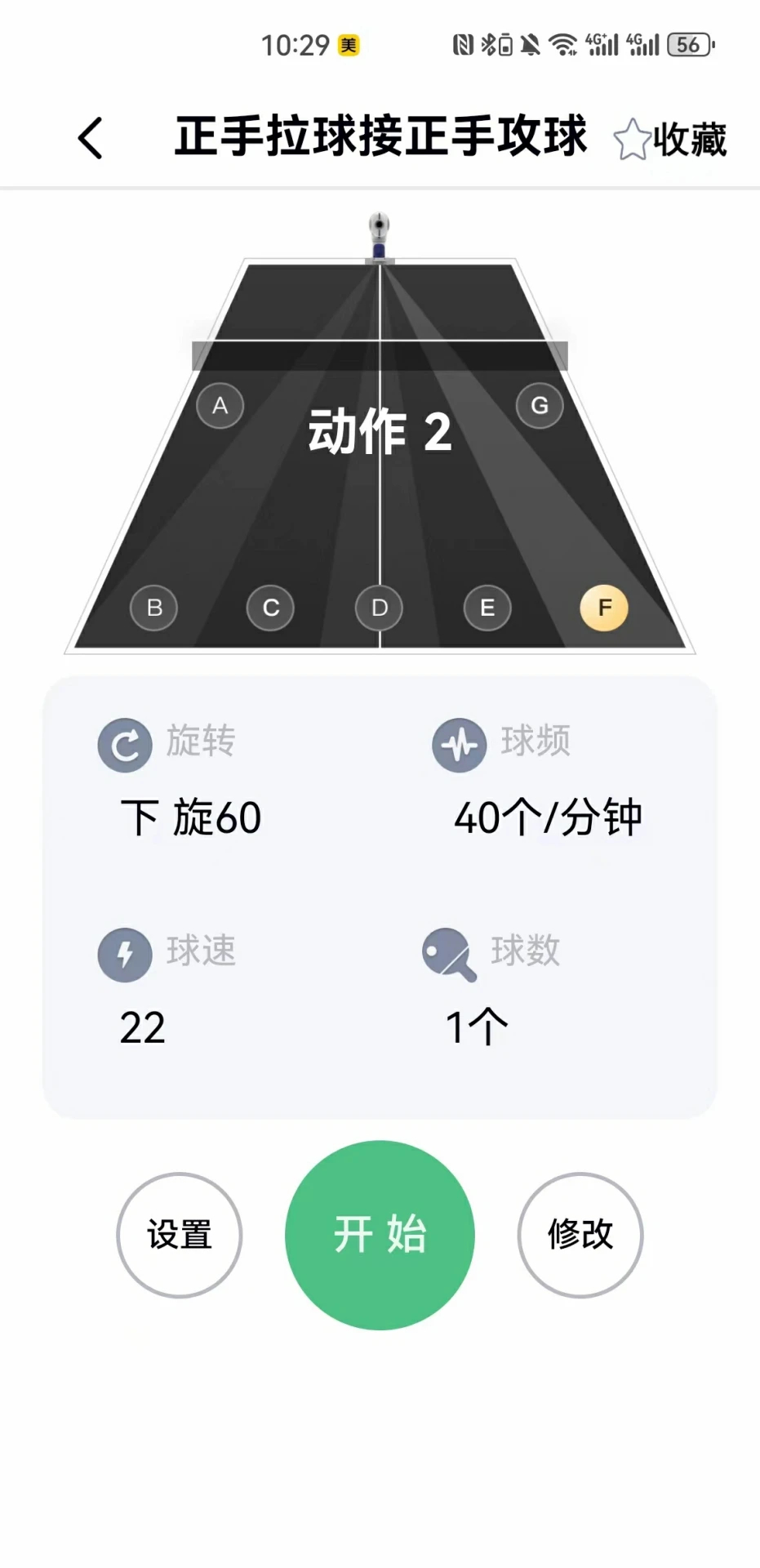Click the 球数 paddle icon
The image size is (760, 1568).
pos(451,954)
